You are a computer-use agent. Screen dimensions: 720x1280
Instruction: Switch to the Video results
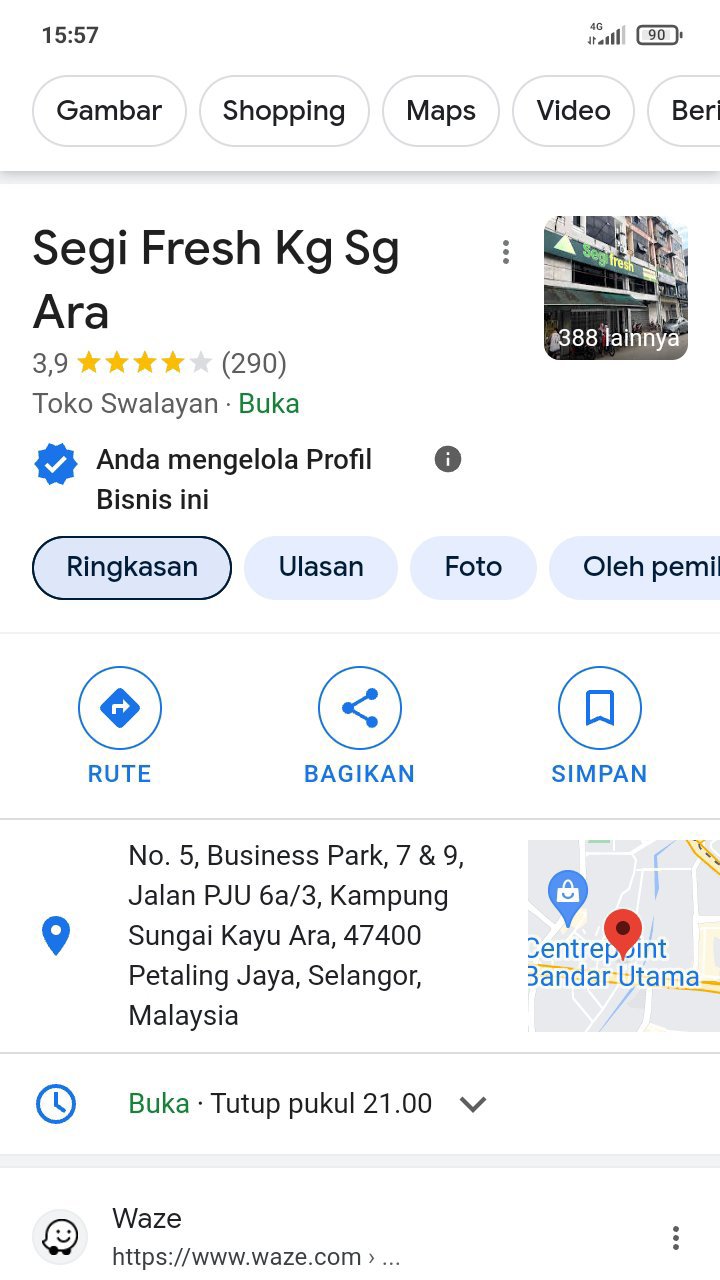click(x=573, y=111)
